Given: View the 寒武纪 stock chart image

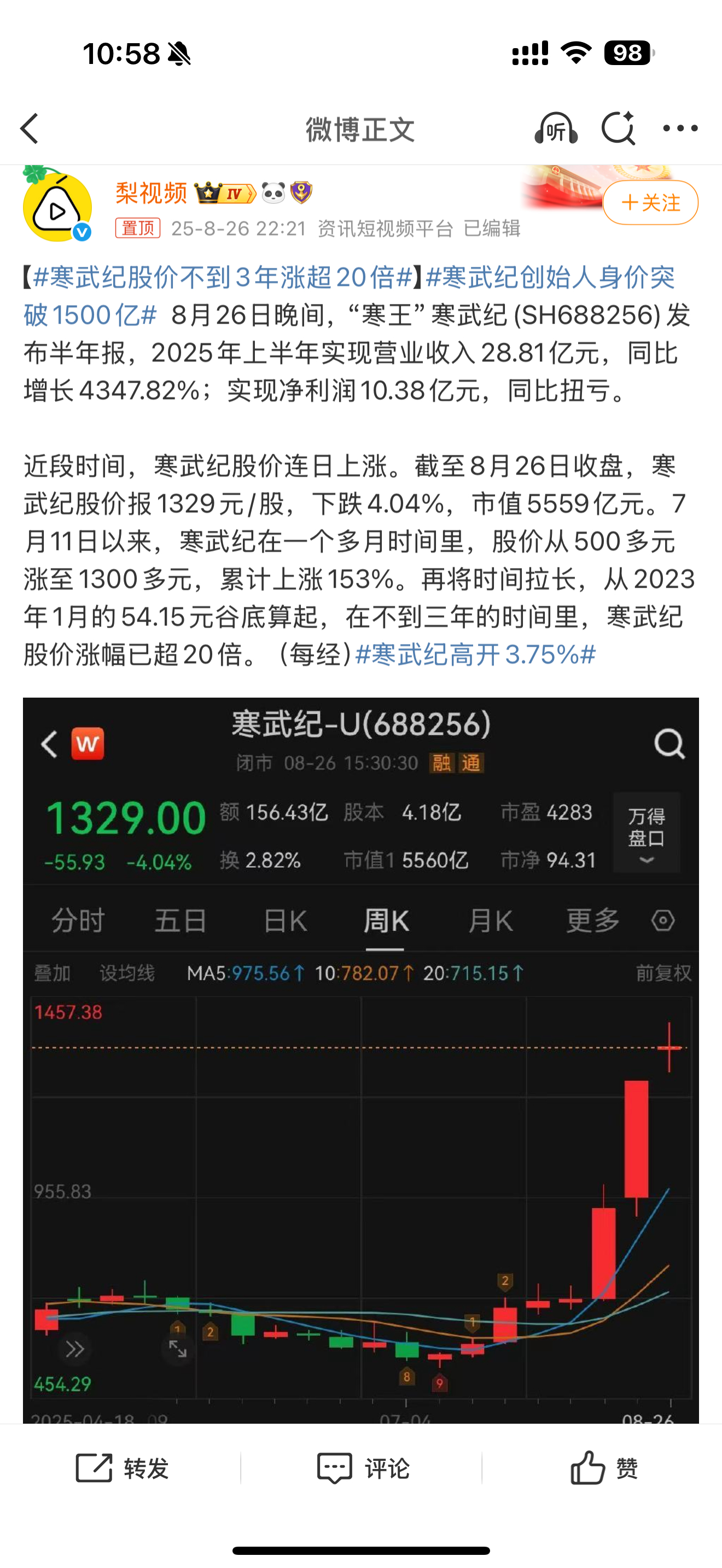Looking at the screenshot, I should coord(360,1059).
